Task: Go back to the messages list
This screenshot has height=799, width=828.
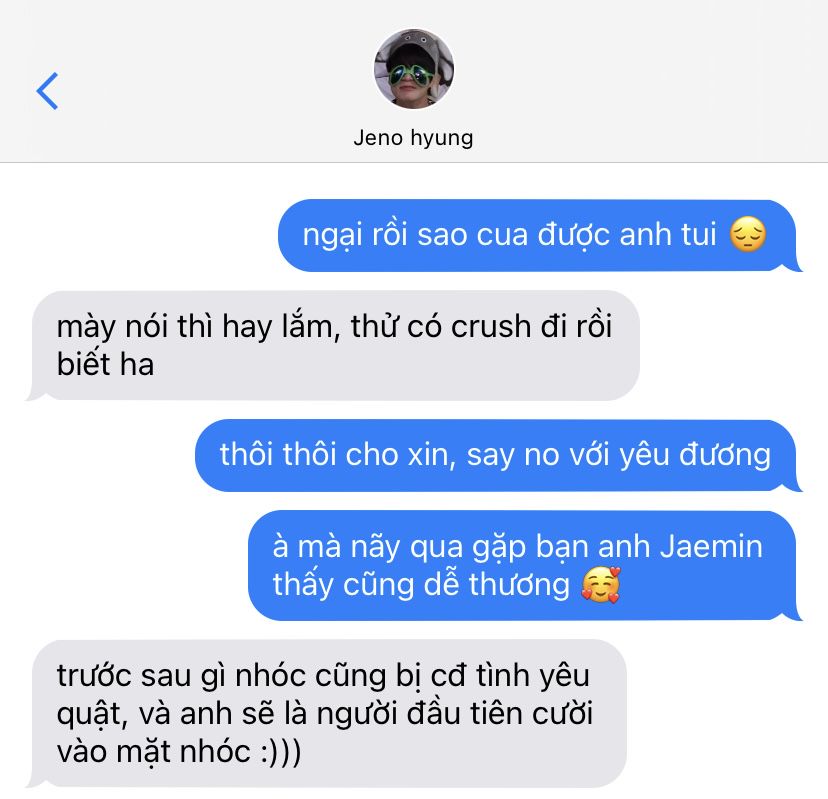Action: click(x=47, y=91)
